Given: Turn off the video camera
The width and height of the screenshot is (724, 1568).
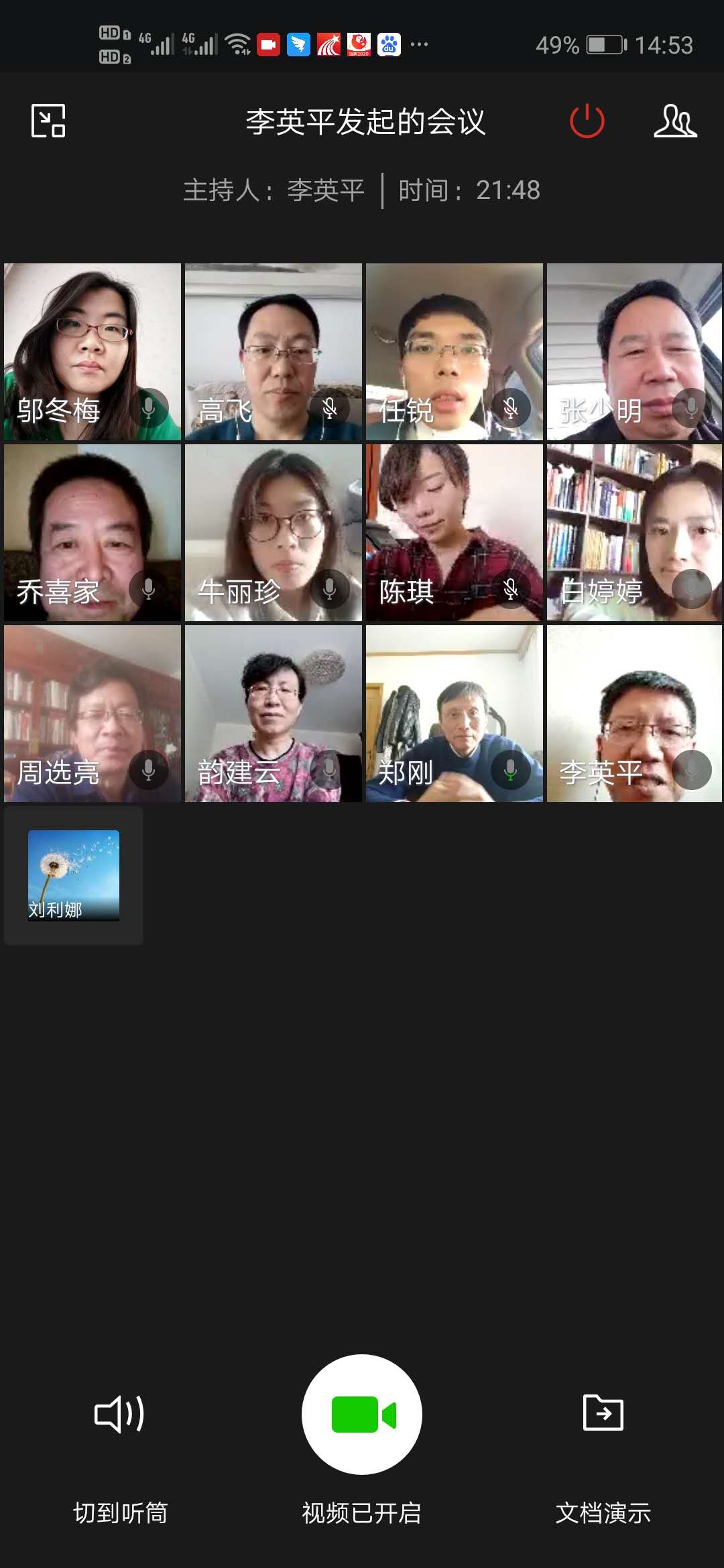Looking at the screenshot, I should click(361, 1414).
